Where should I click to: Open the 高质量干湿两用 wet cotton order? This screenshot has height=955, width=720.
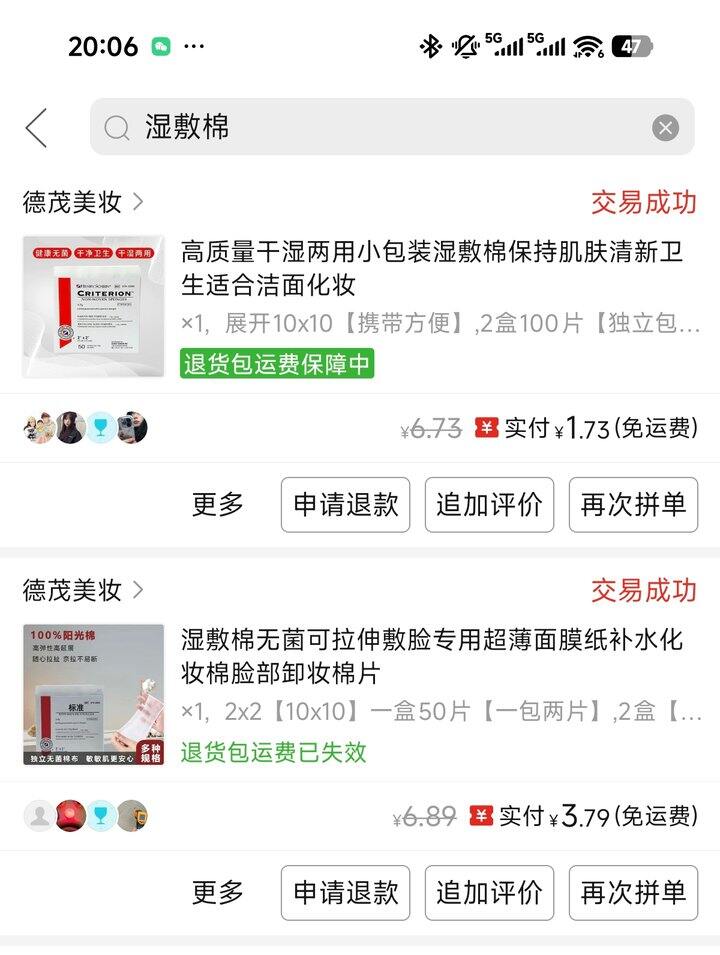(x=432, y=267)
